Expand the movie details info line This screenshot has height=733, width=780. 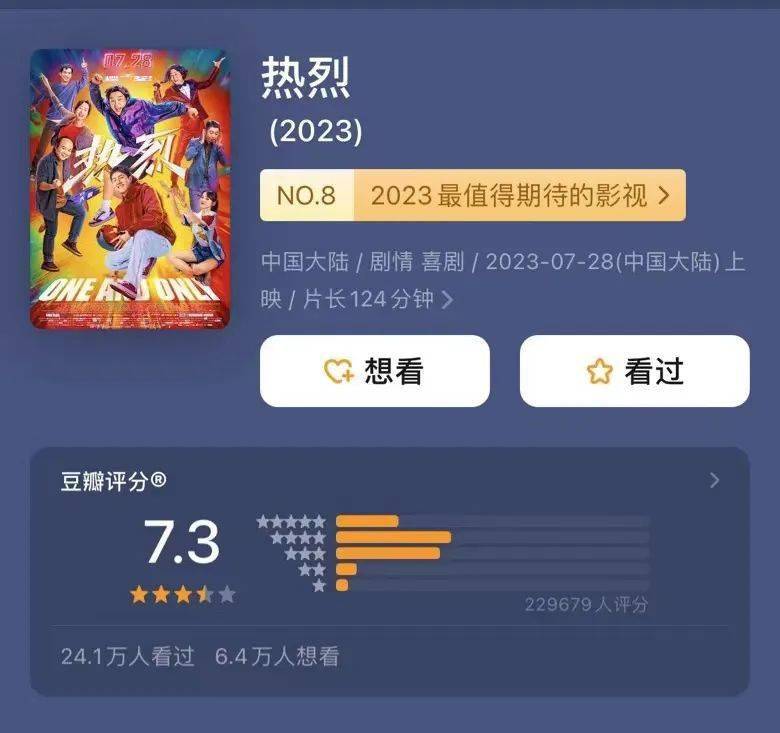coord(447,299)
